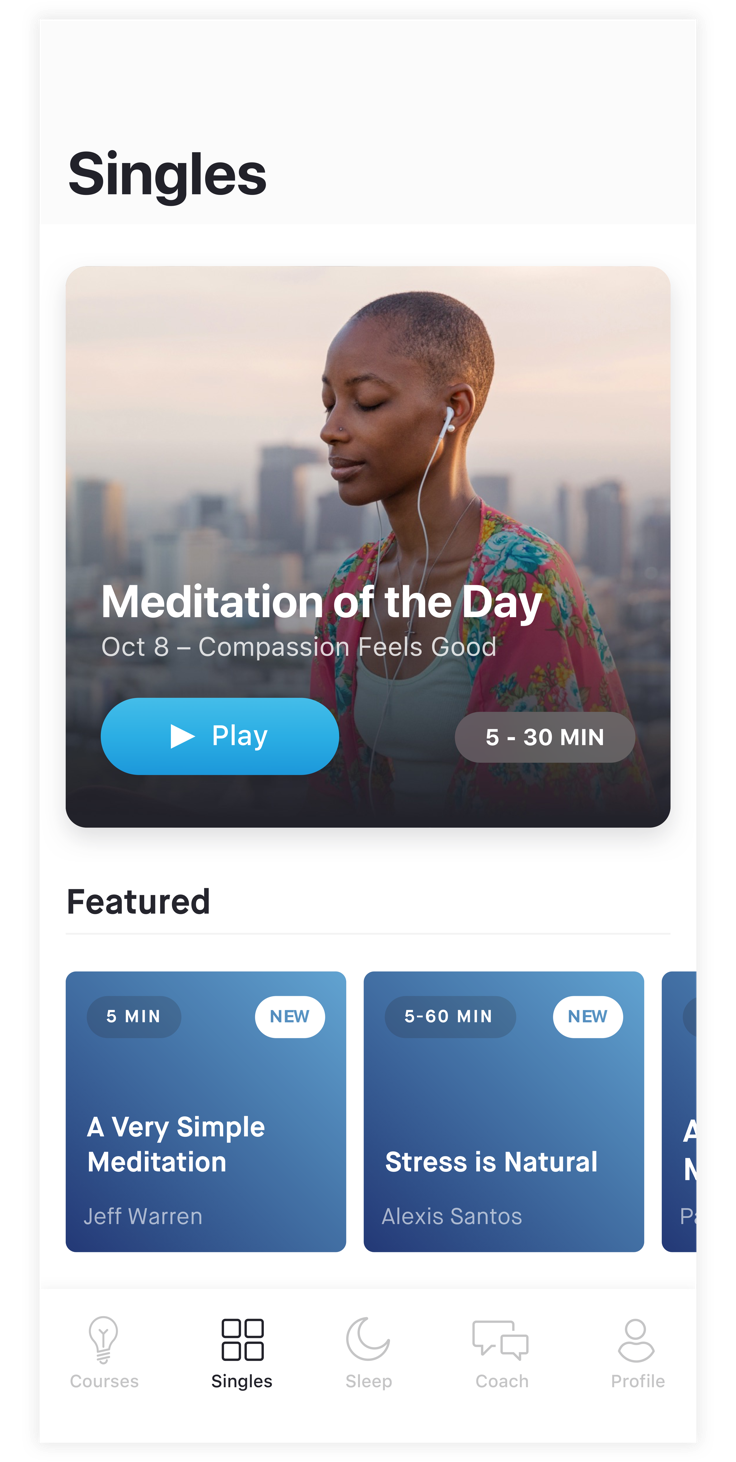Image resolution: width=736 pixels, height=1462 pixels.
Task: Go to the Sleep tab
Action: (368, 1353)
